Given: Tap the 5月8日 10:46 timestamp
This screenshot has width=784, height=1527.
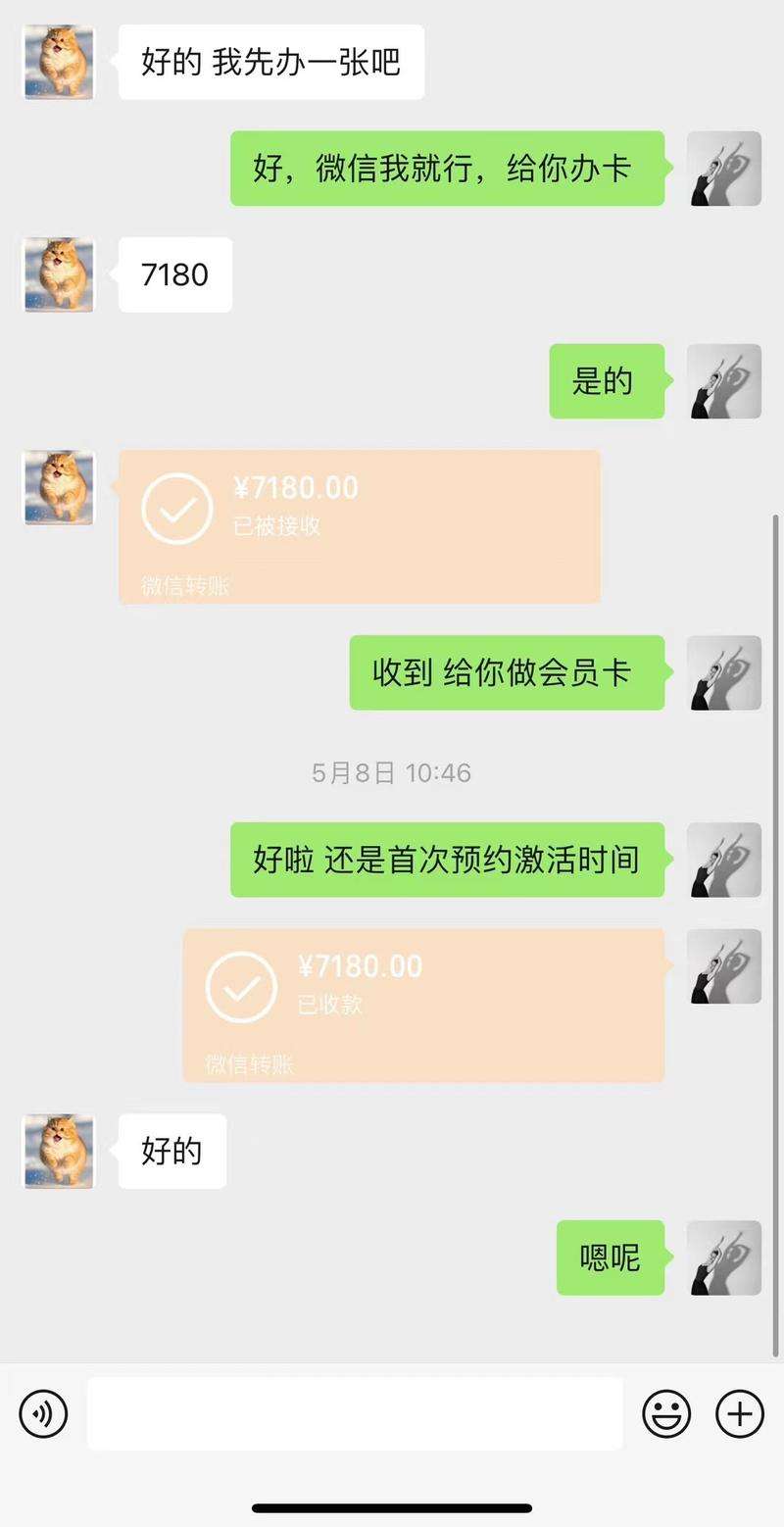Looking at the screenshot, I should tap(391, 773).
